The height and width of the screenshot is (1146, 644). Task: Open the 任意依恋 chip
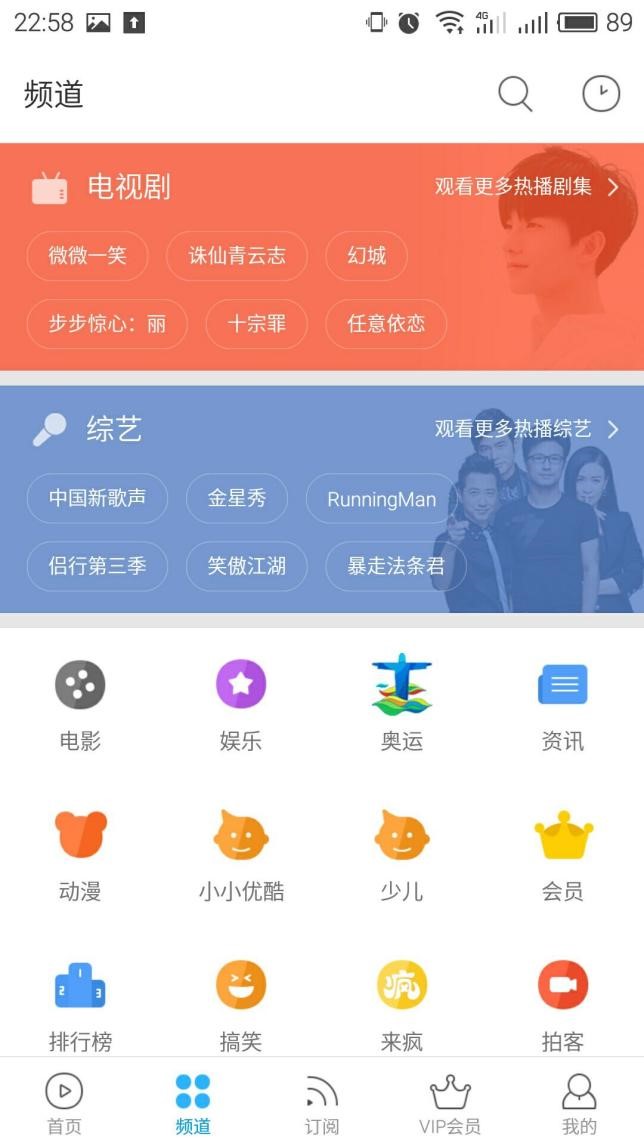click(x=386, y=324)
